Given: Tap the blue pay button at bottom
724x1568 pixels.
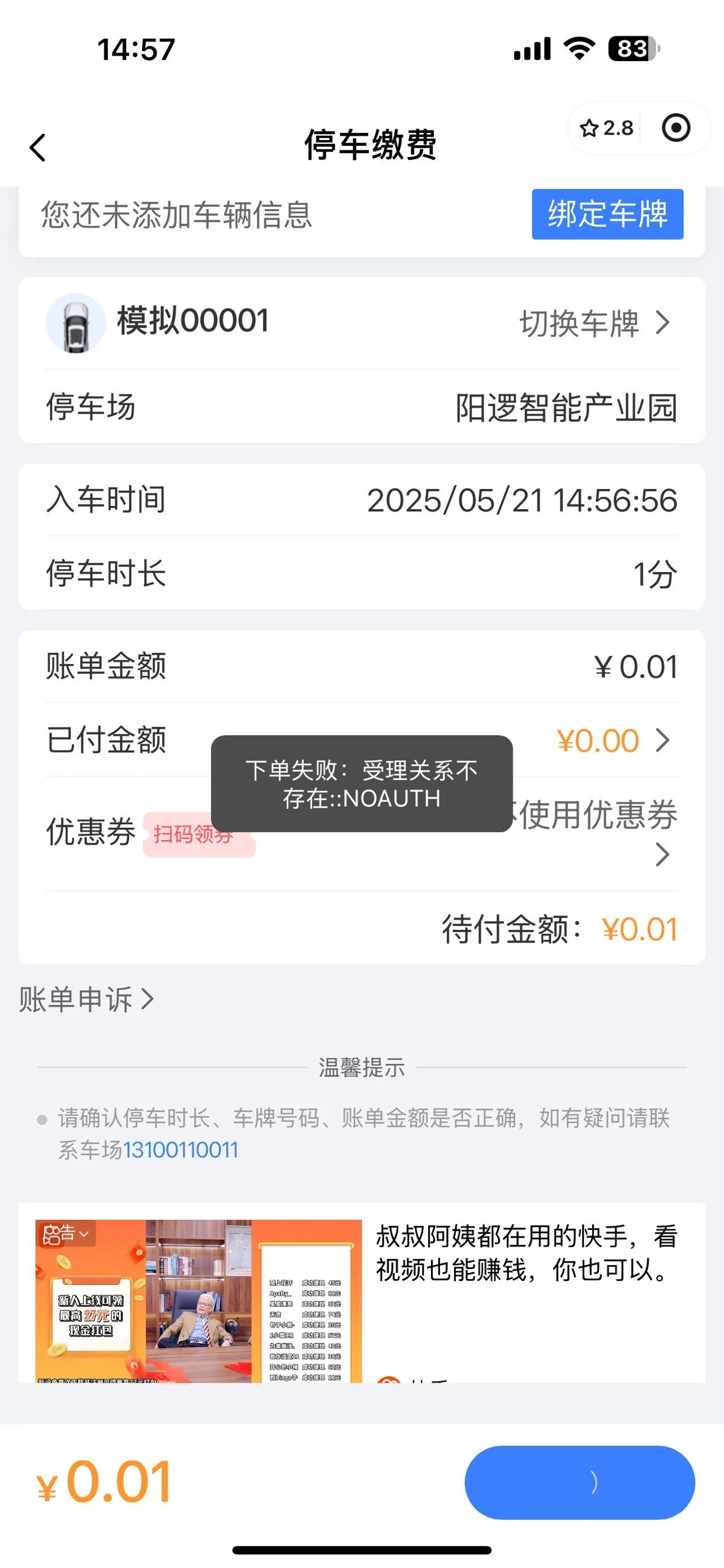Looking at the screenshot, I should pos(580,1482).
